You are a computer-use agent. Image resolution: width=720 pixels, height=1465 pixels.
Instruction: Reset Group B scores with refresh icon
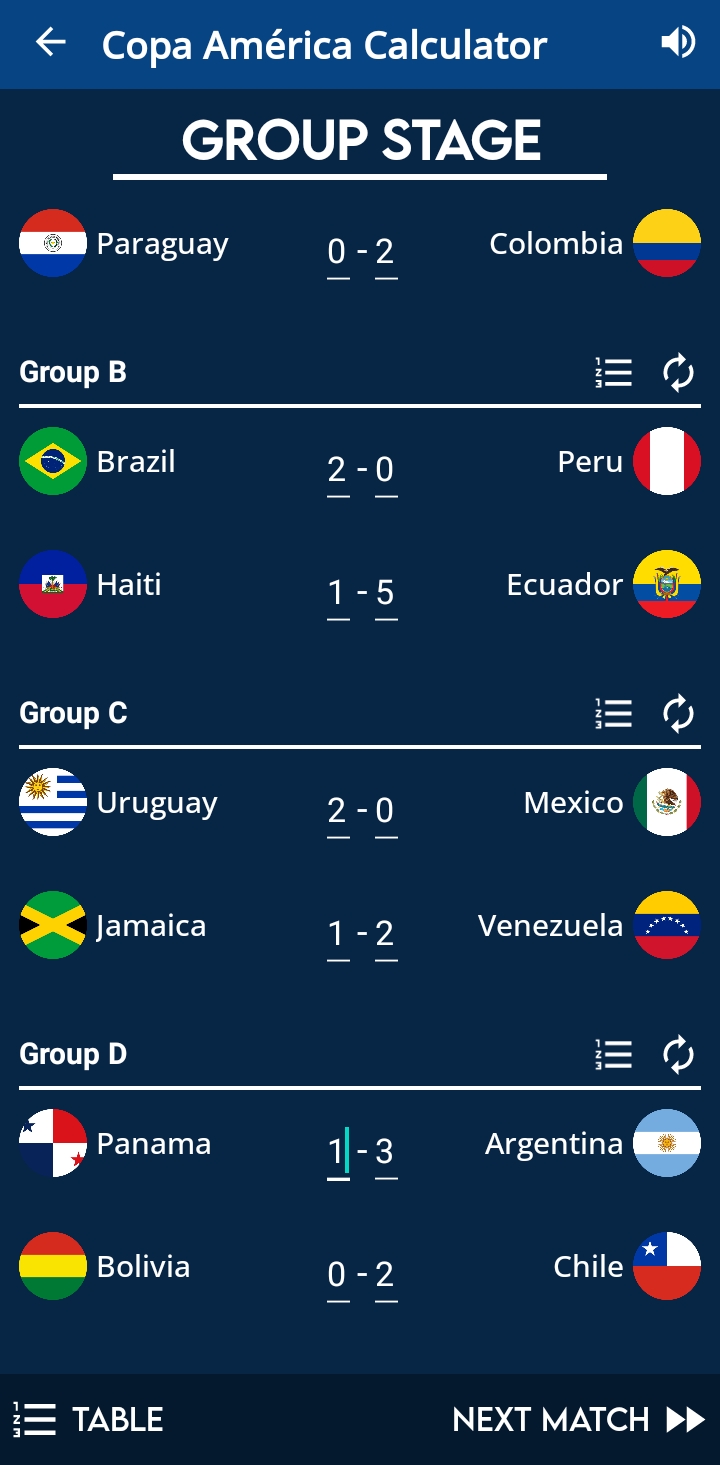[678, 373]
